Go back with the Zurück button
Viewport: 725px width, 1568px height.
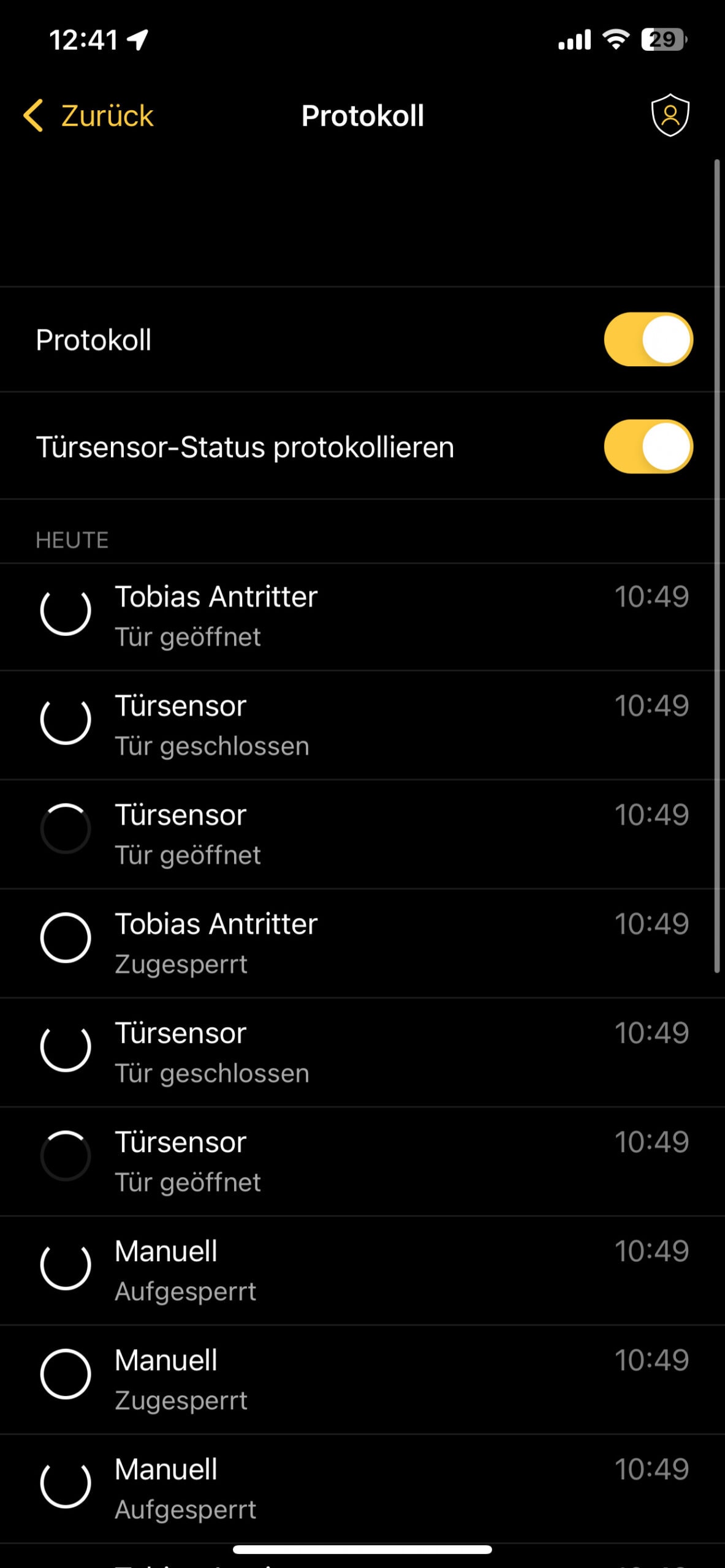coord(88,116)
